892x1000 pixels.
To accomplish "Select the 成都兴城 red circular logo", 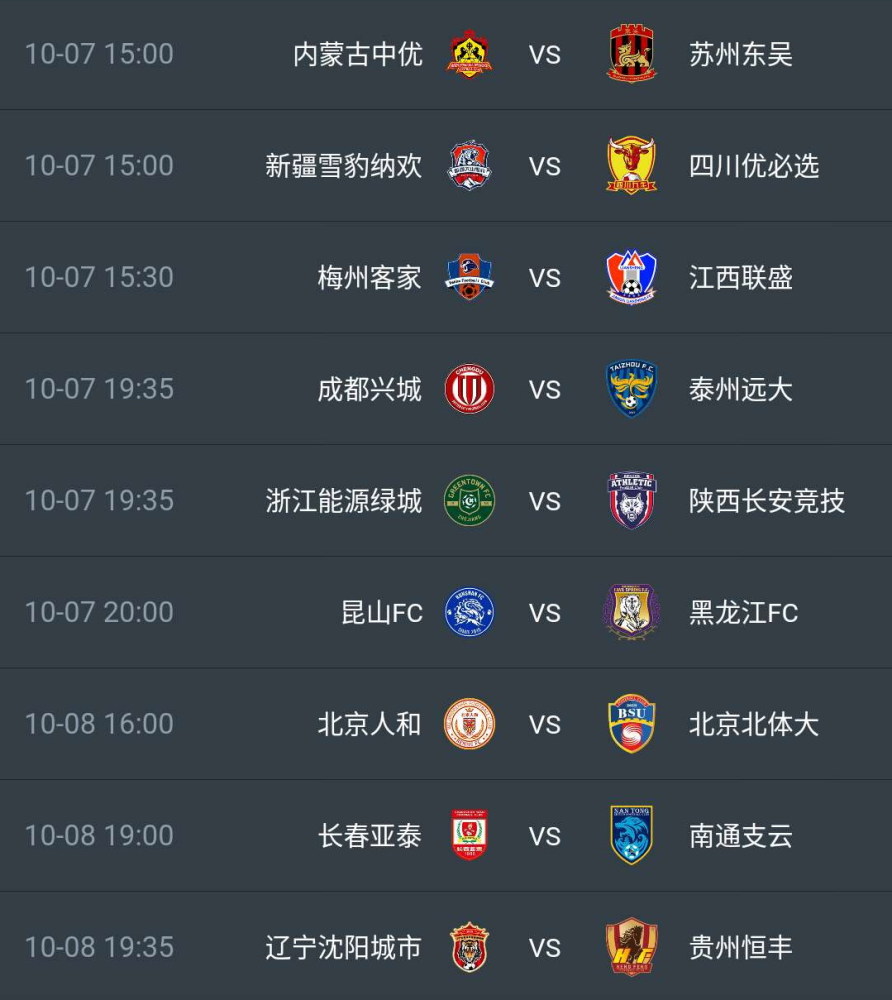I will tap(469, 389).
